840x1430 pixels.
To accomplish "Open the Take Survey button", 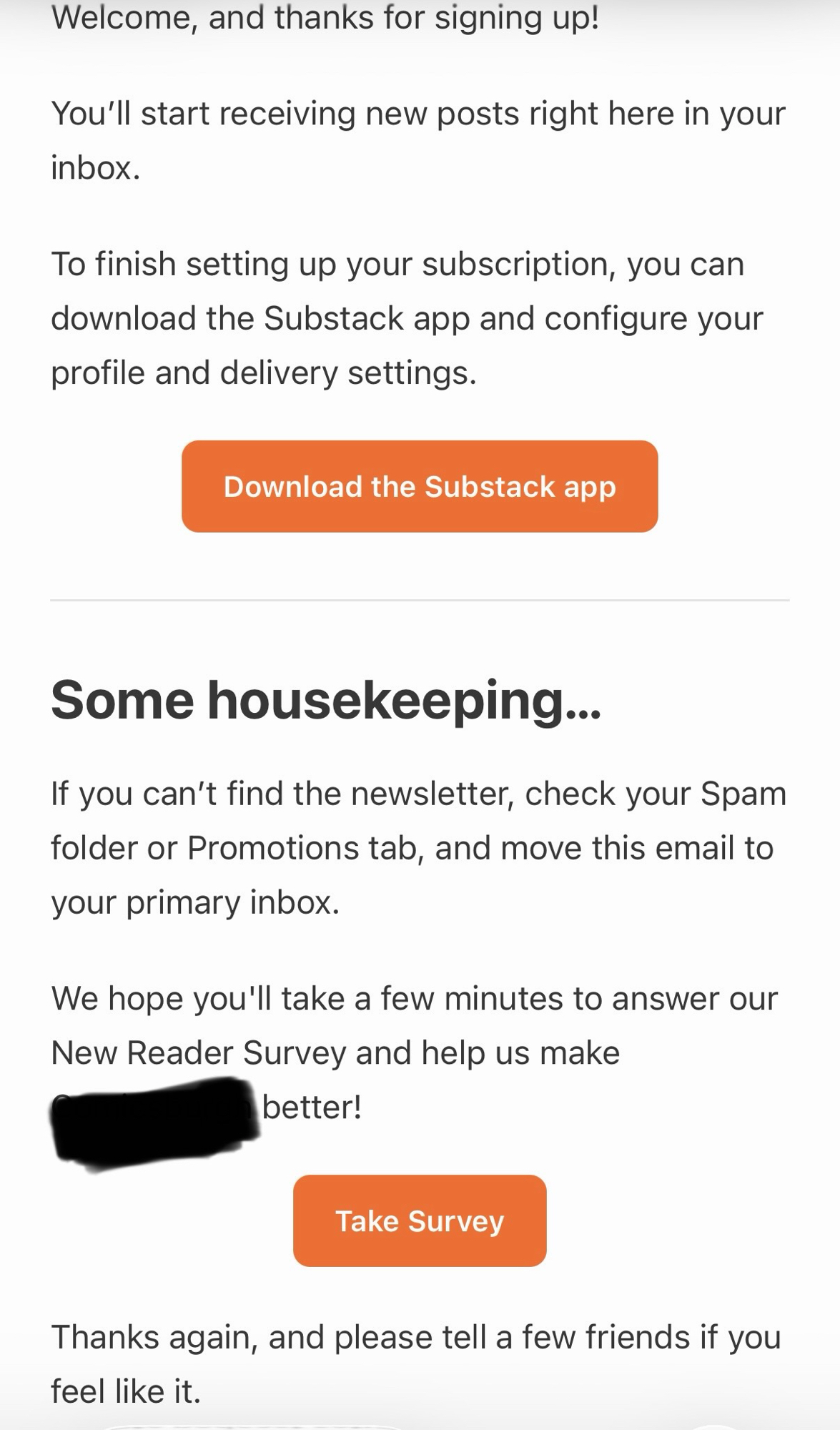I will (420, 1221).
